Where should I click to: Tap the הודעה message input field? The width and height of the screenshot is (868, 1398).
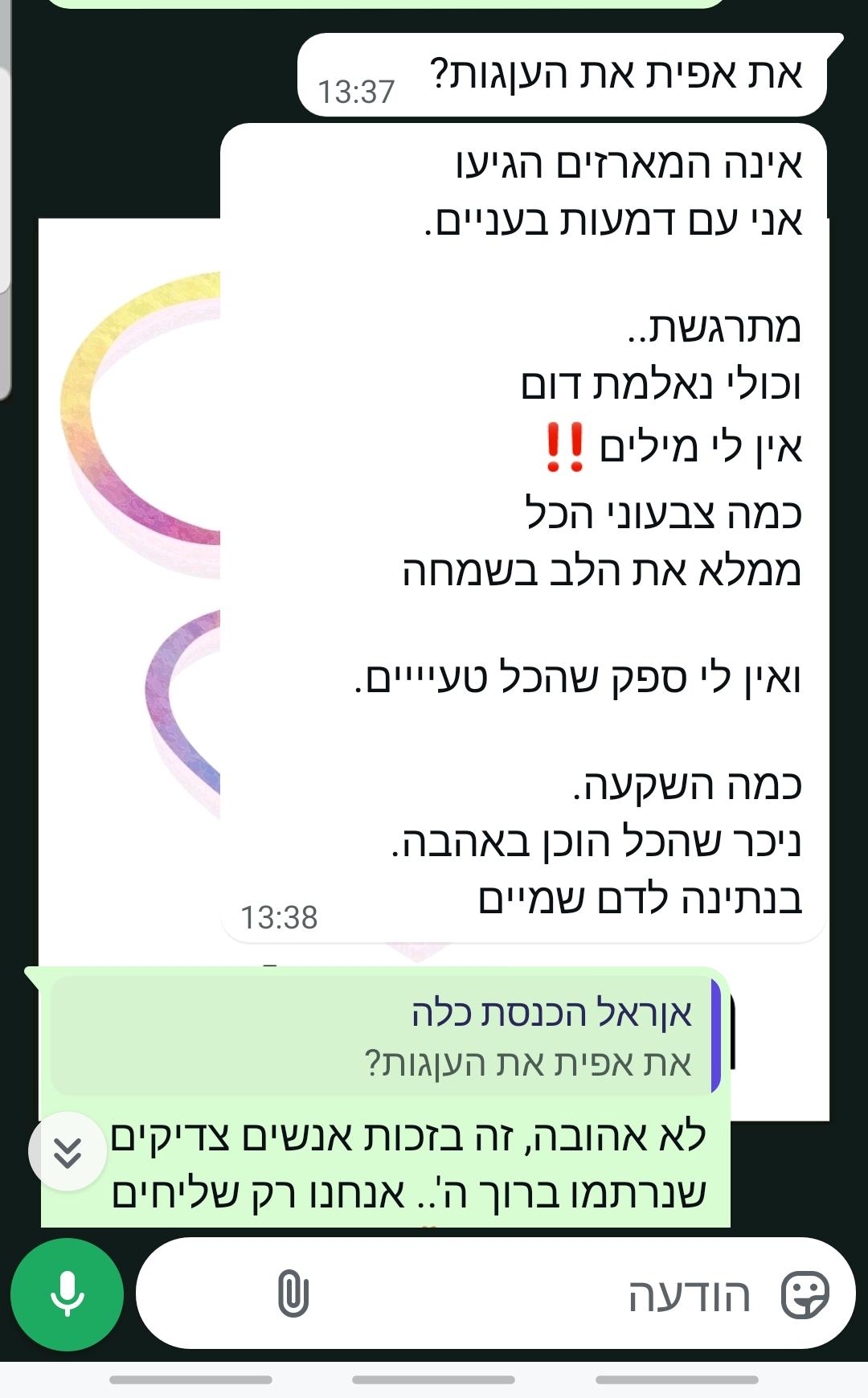pos(495,1293)
